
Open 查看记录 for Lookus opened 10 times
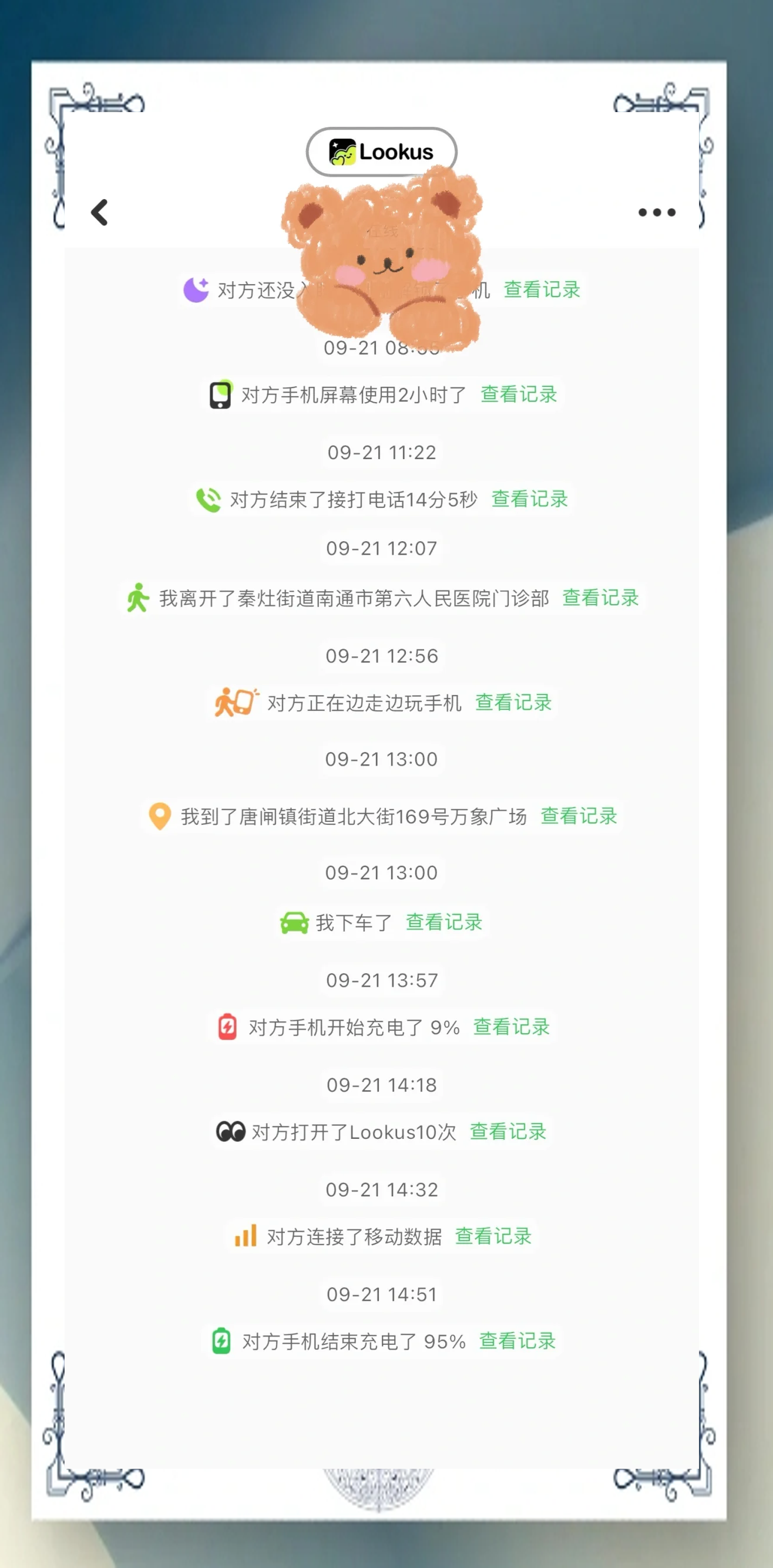point(509,1131)
